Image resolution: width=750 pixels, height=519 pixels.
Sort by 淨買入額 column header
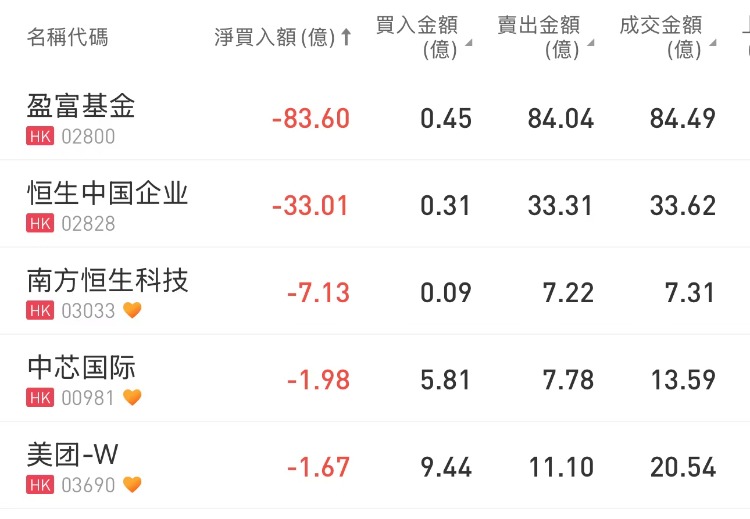coord(282,37)
